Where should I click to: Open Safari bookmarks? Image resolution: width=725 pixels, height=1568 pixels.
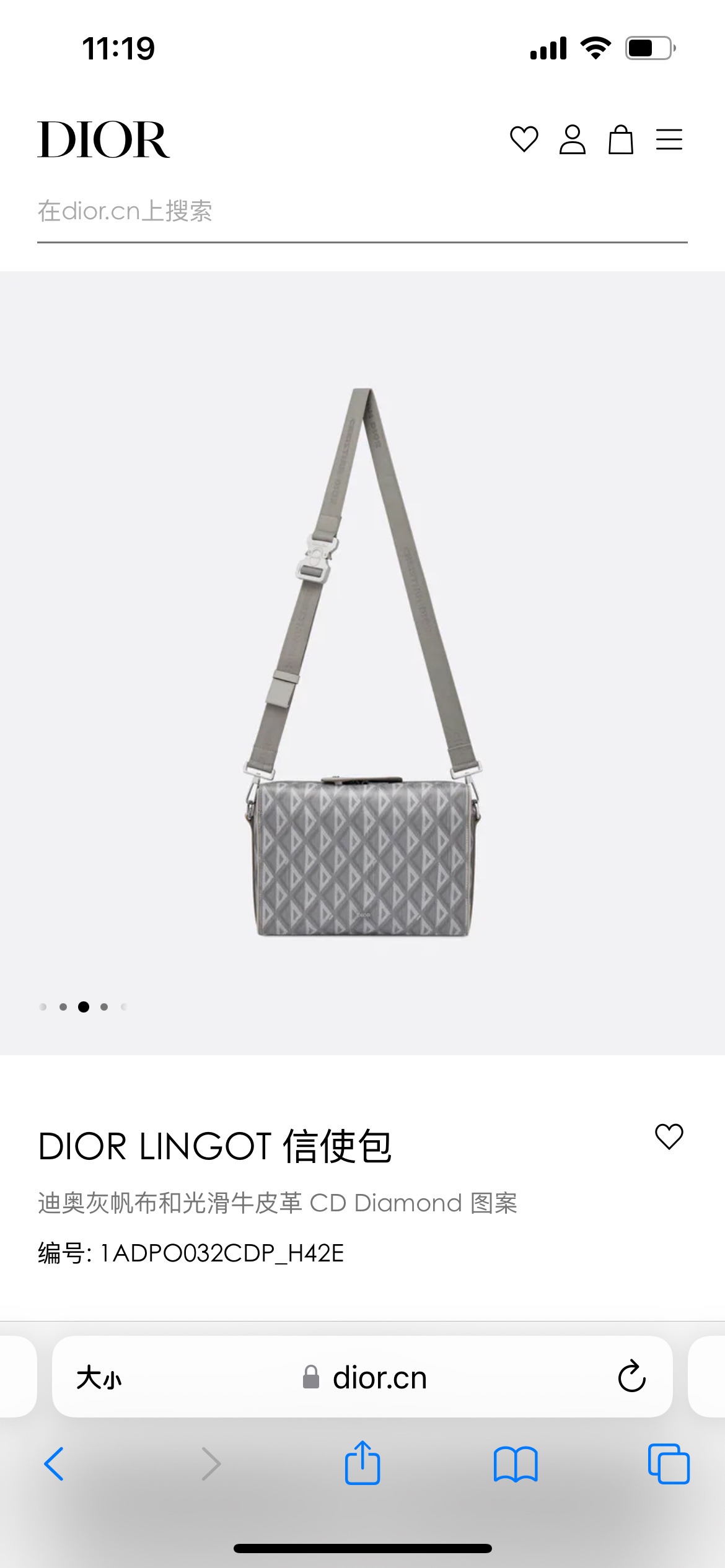point(516,1464)
